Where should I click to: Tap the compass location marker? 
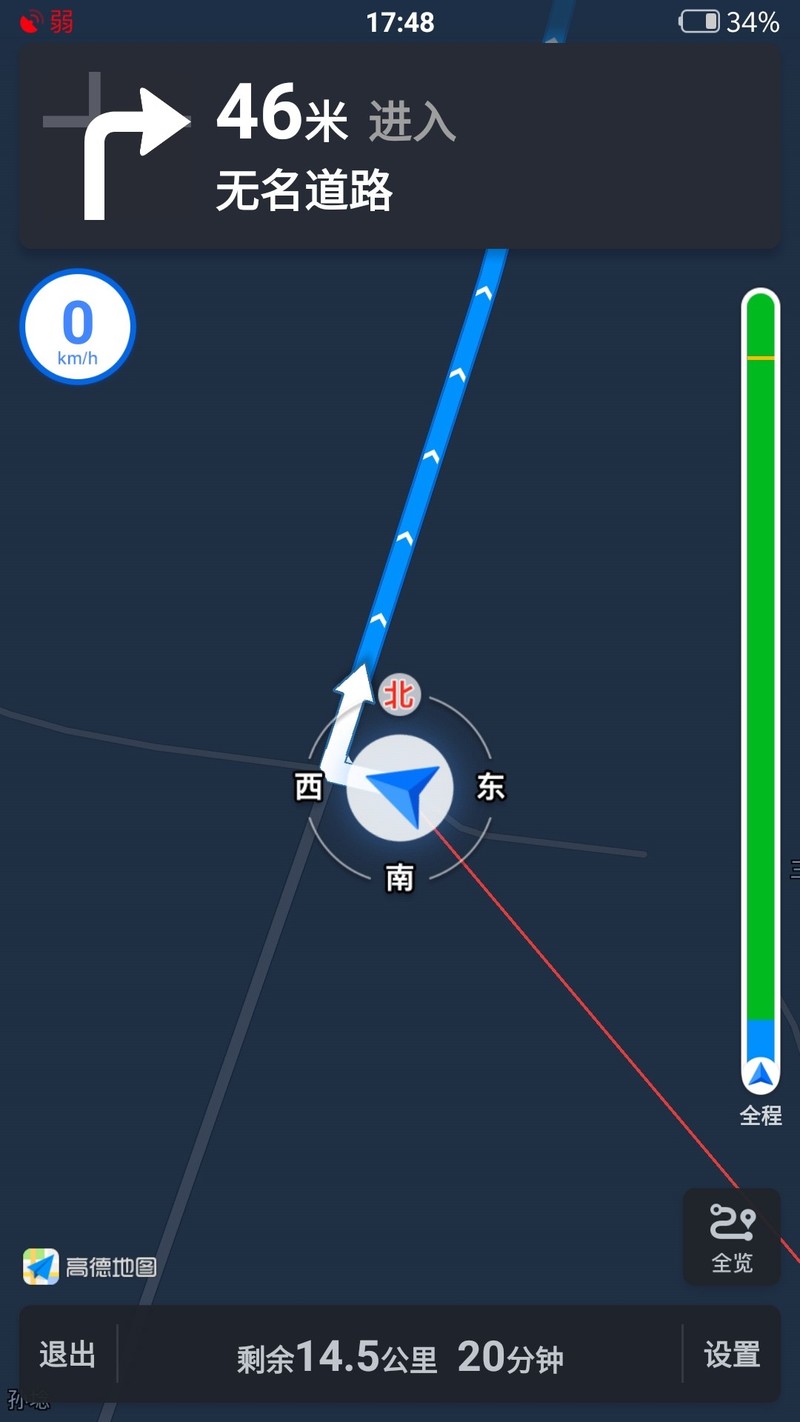pos(400,787)
